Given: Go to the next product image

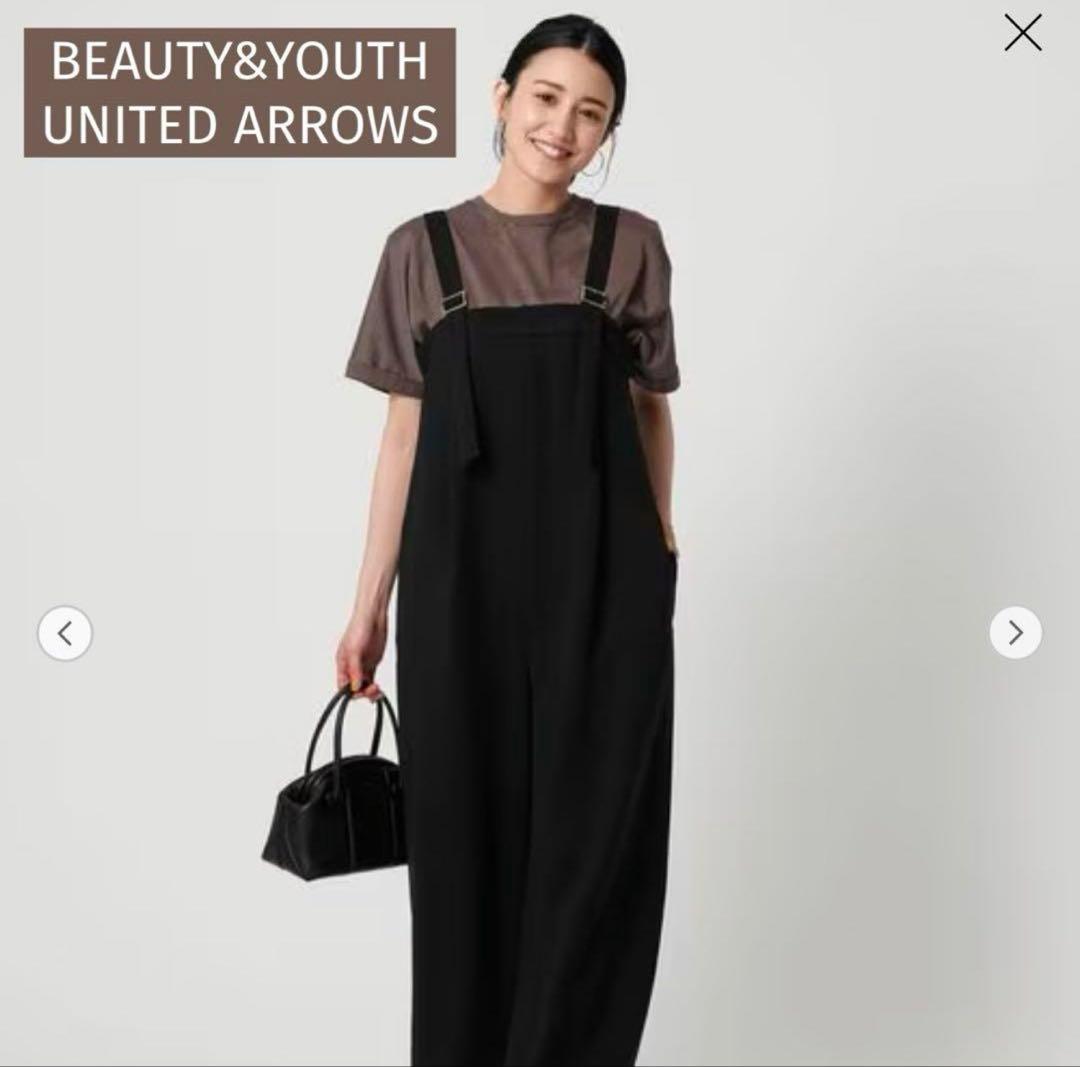Looking at the screenshot, I should click(x=1015, y=633).
